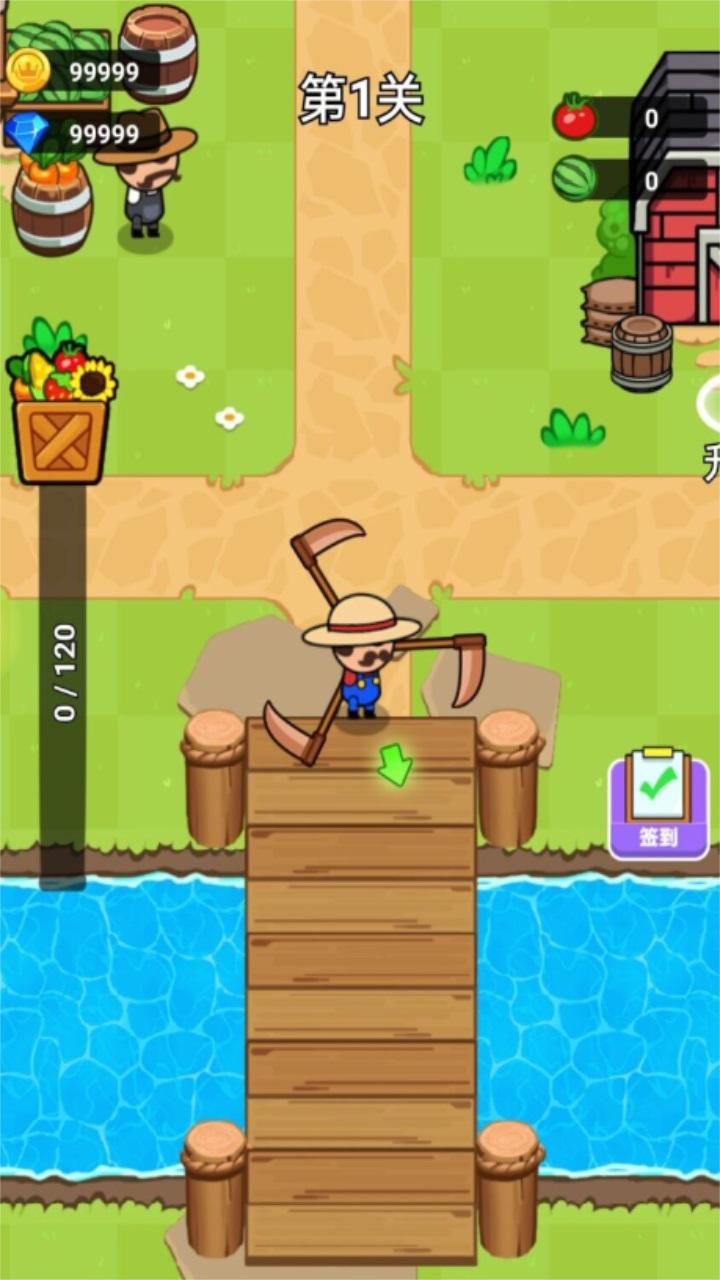720x1280 pixels.
Task: Open the 签到 daily check-in button
Action: 659,805
